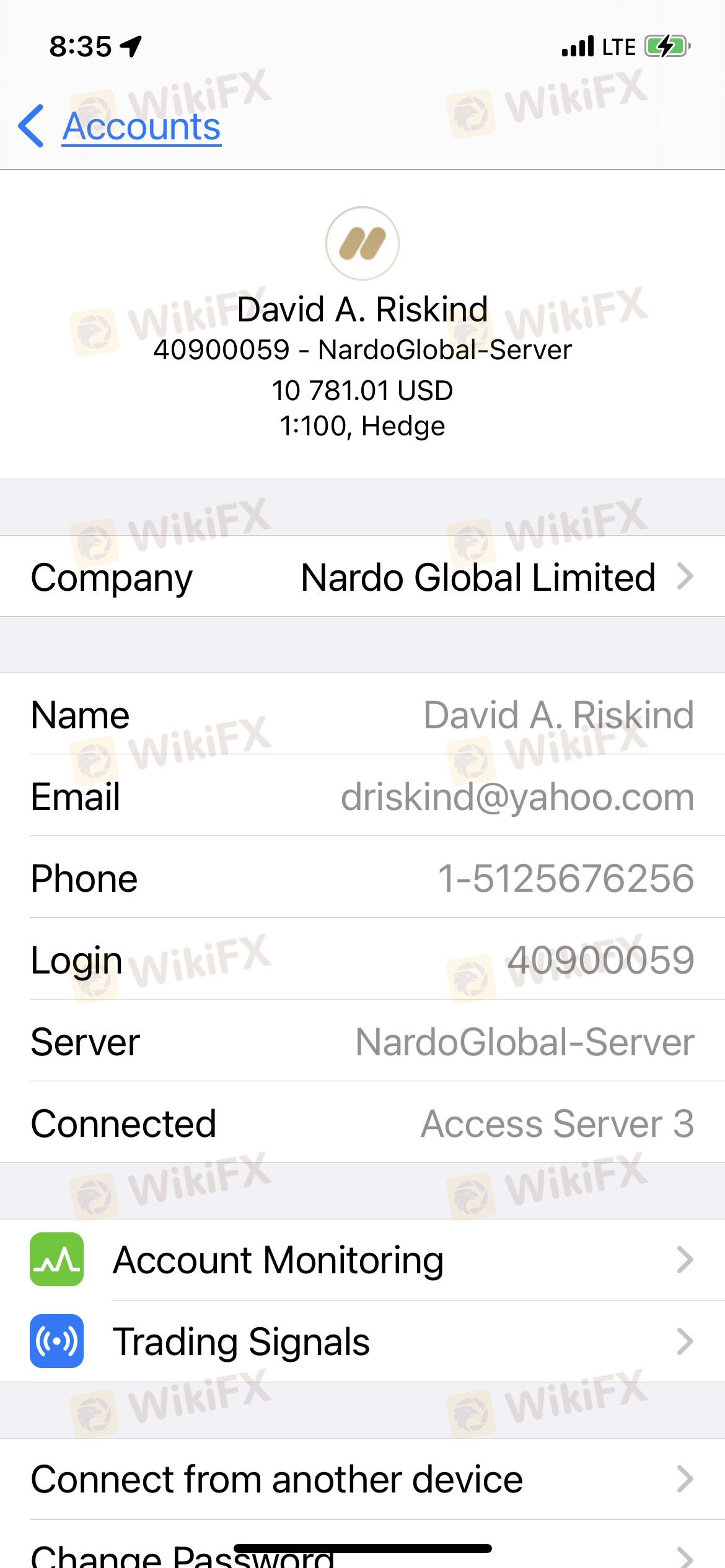The image size is (725, 1568).
Task: Select Connect from another device
Action: tap(362, 1479)
